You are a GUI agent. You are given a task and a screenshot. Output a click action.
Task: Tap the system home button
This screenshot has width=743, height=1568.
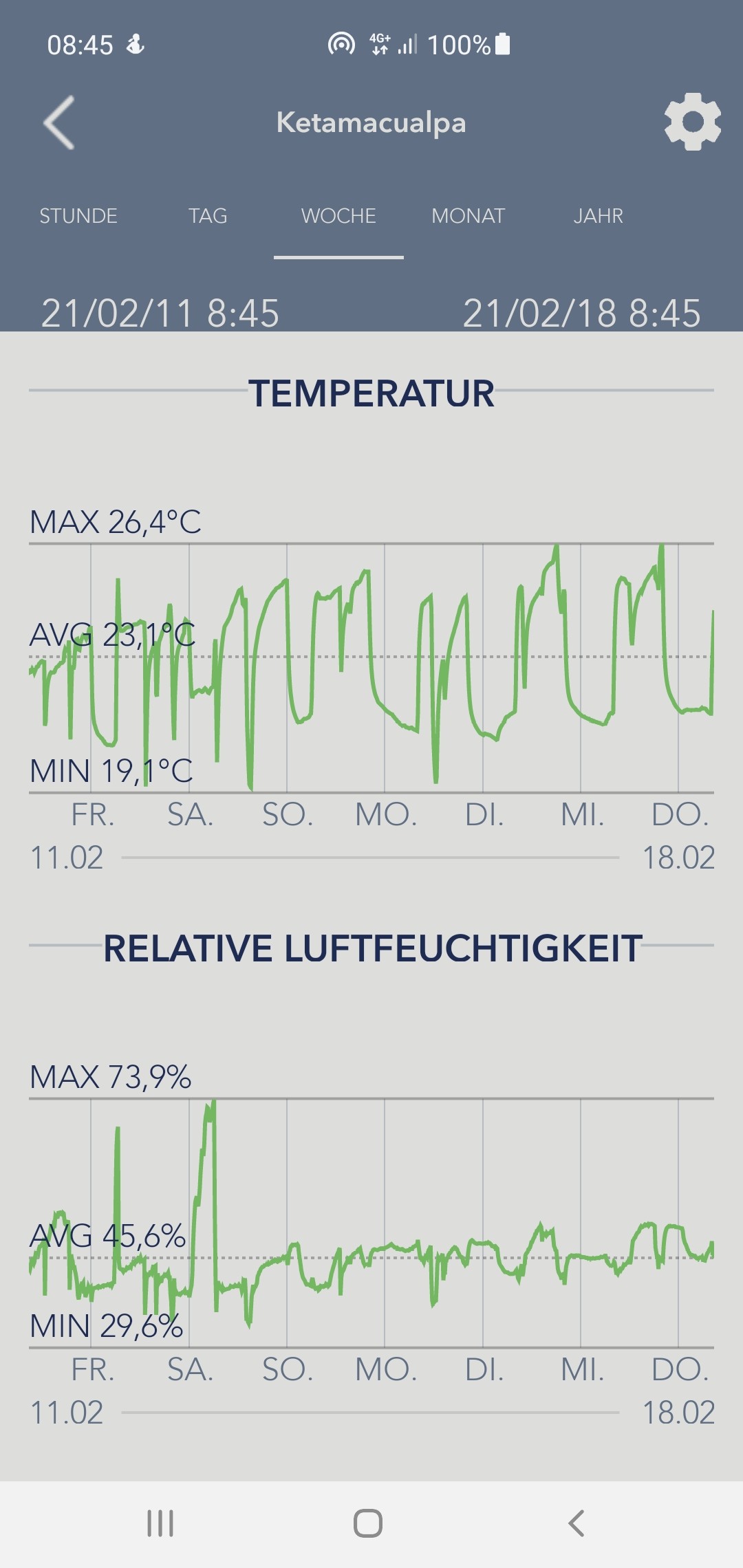tap(368, 1523)
